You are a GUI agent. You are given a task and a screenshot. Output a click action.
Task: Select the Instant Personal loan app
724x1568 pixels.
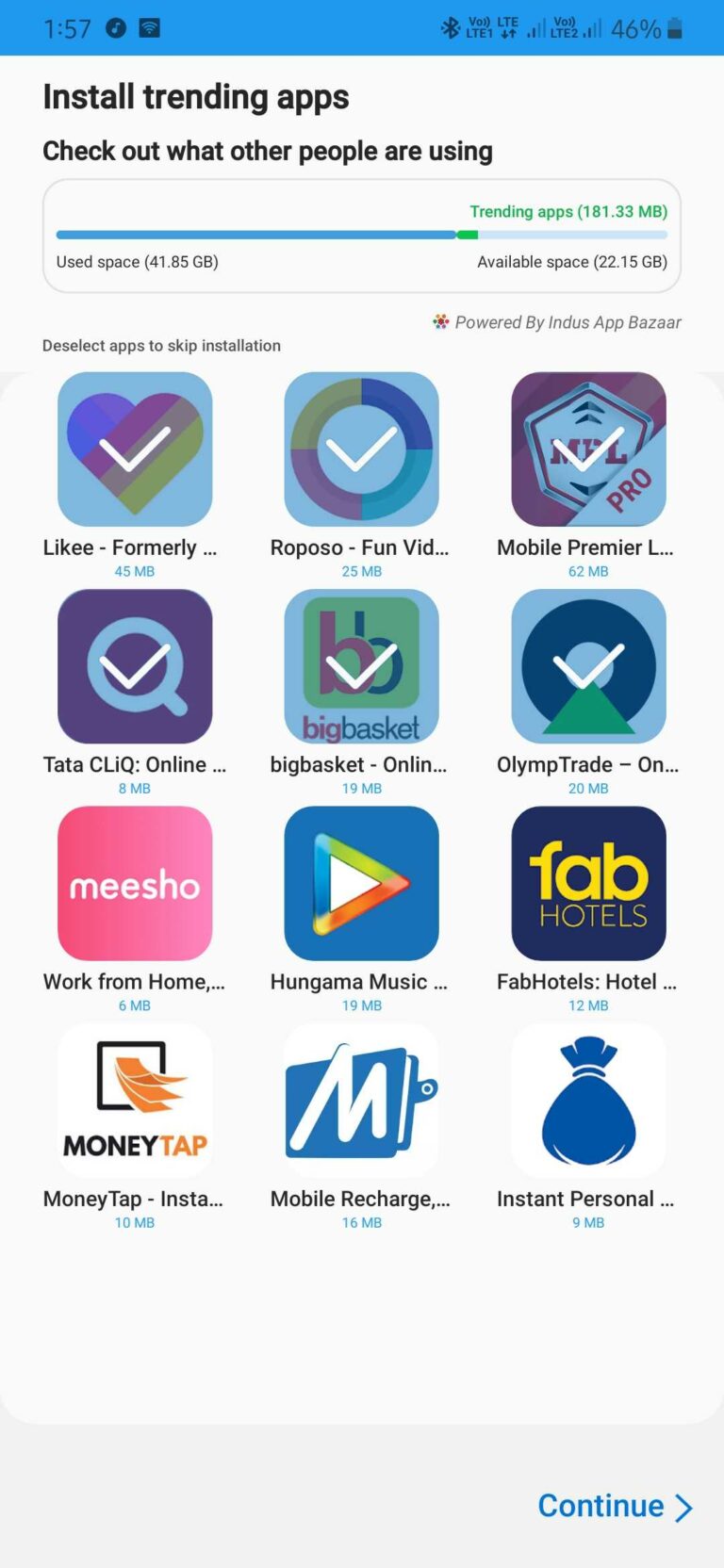(588, 1100)
